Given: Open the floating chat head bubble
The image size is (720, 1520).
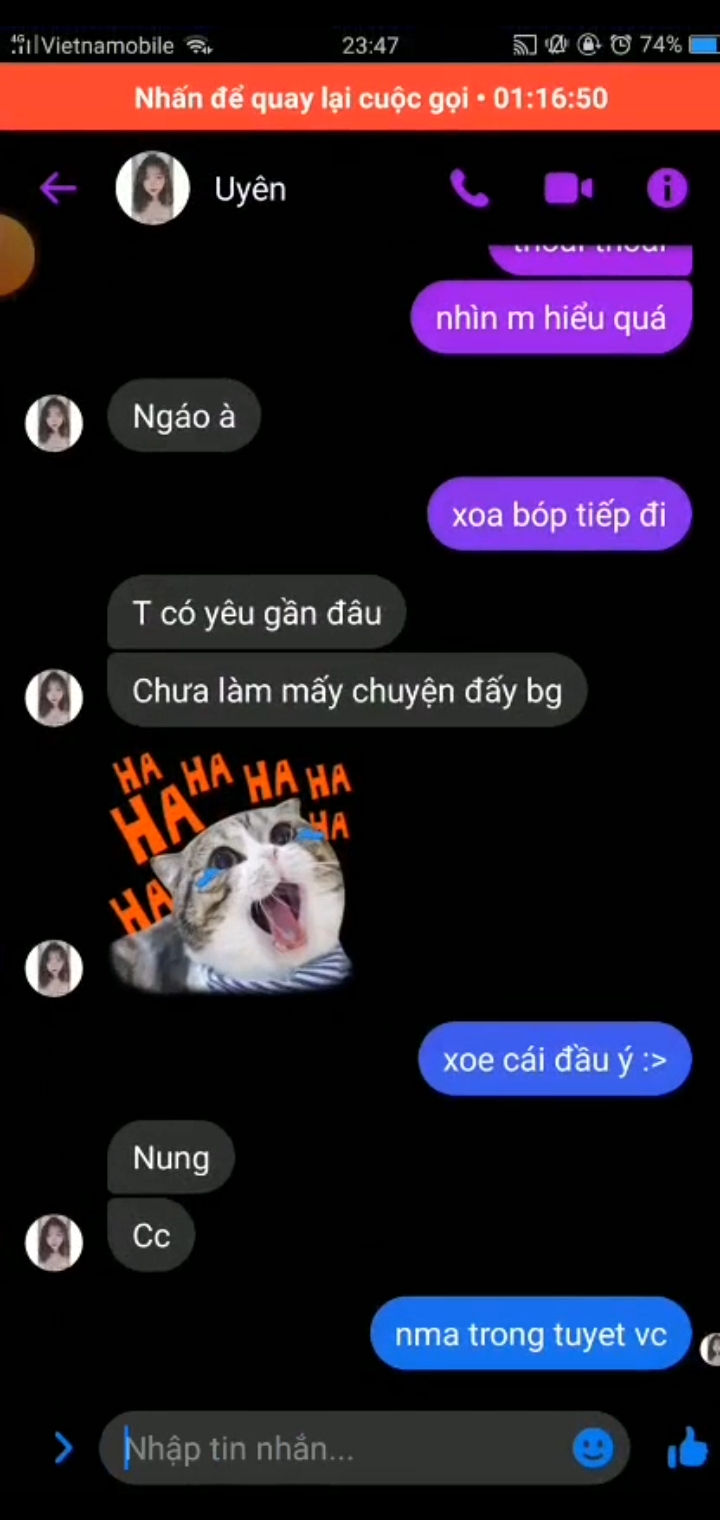Looking at the screenshot, I should pos(12,255).
